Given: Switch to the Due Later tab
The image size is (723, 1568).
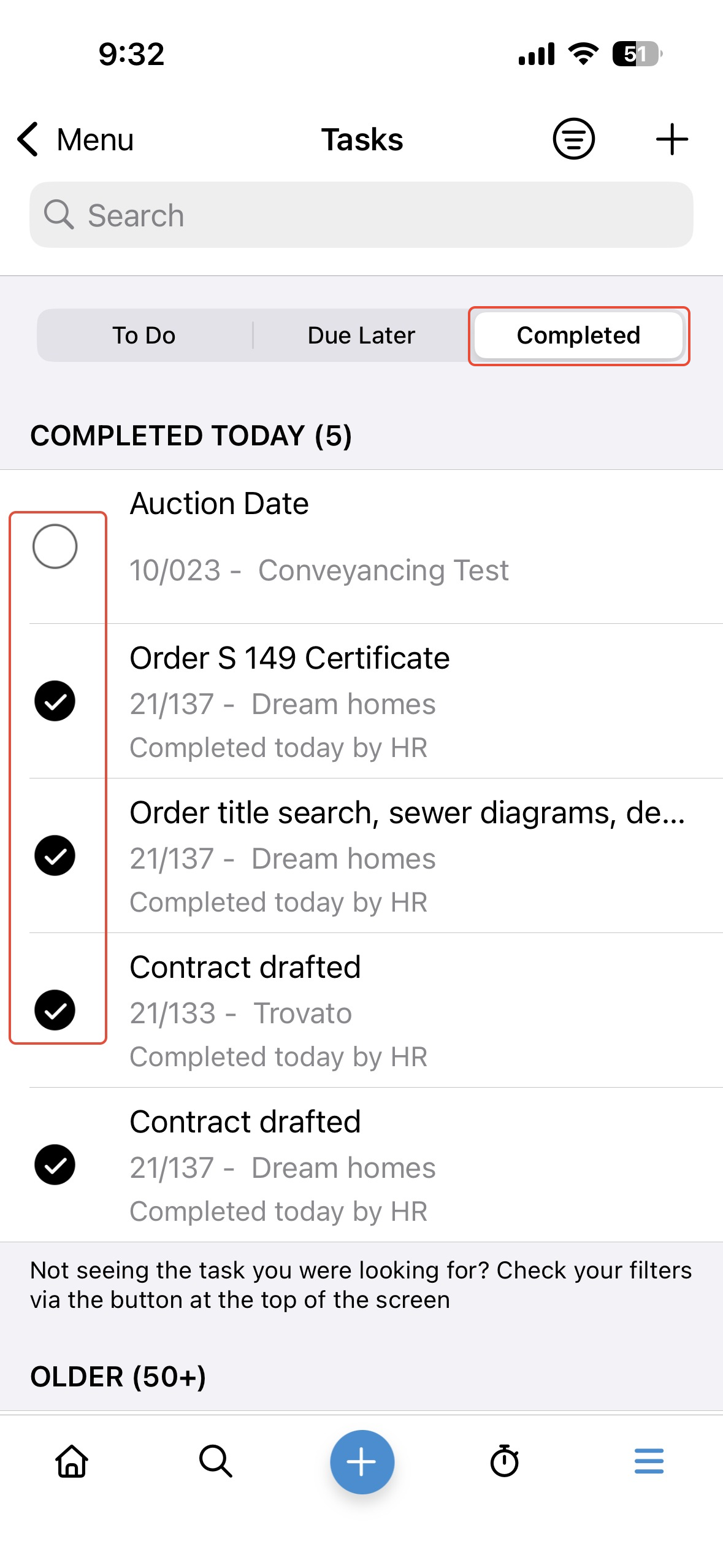Looking at the screenshot, I should pos(361,336).
